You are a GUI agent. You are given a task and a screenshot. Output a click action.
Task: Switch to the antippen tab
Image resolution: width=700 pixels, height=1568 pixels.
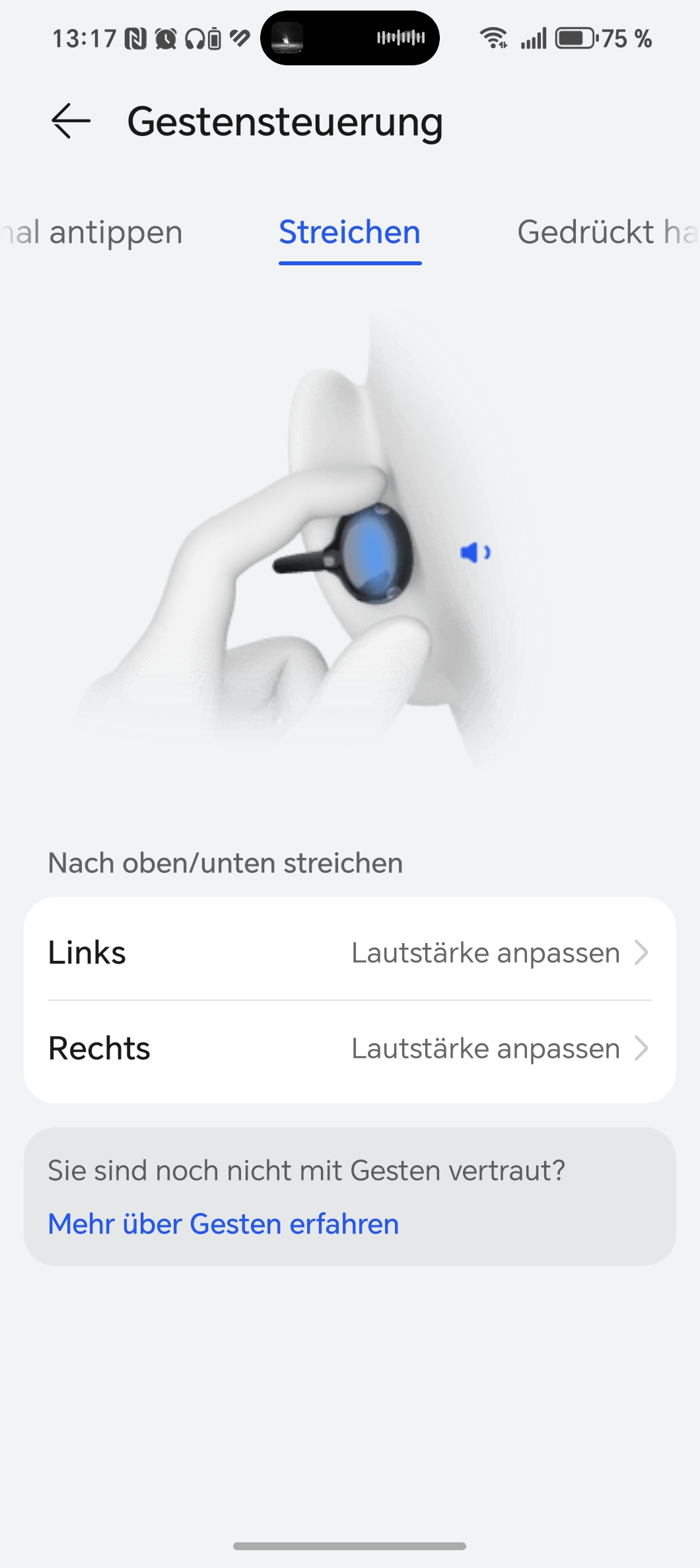point(96,233)
